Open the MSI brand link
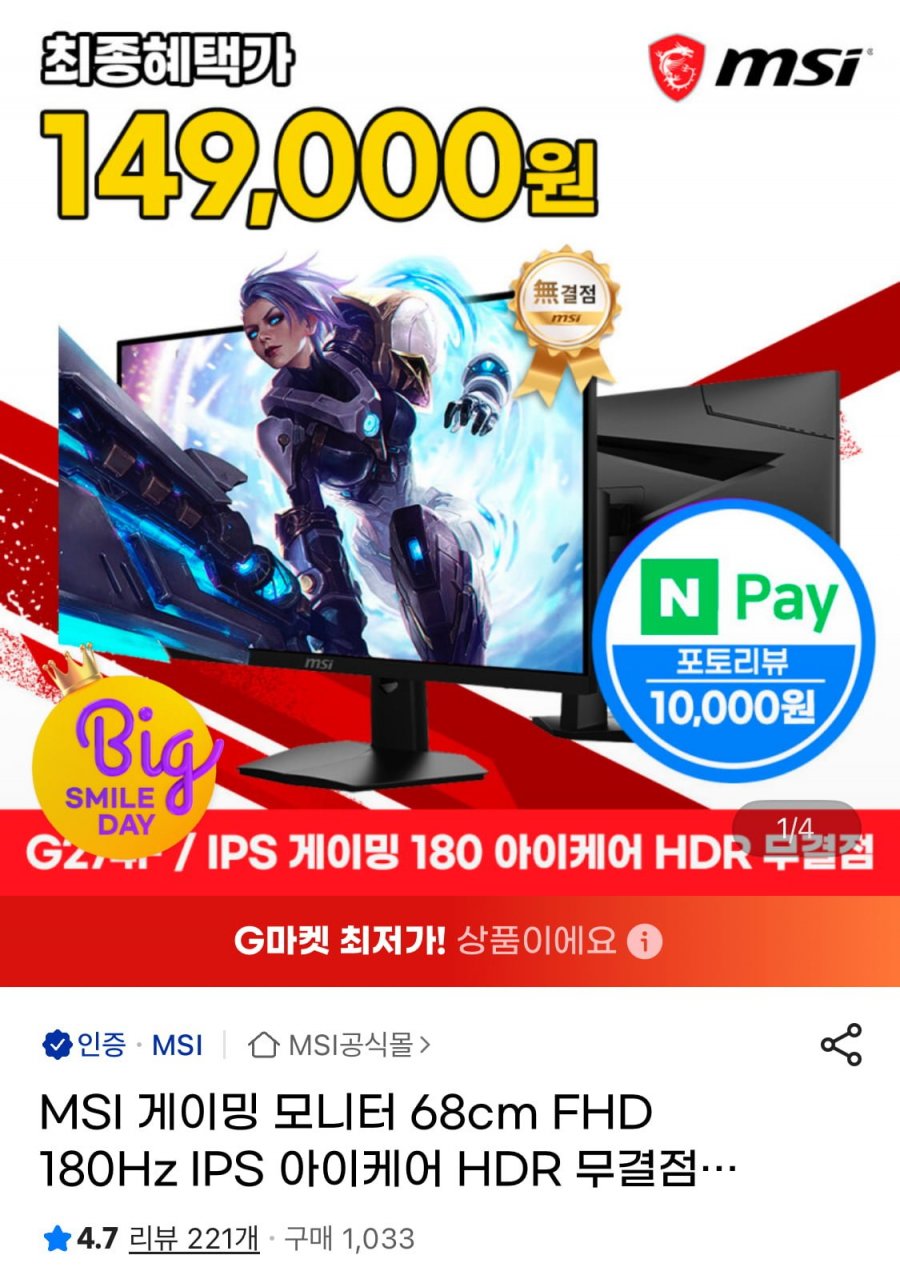This screenshot has width=900, height=1283. tap(177, 1046)
